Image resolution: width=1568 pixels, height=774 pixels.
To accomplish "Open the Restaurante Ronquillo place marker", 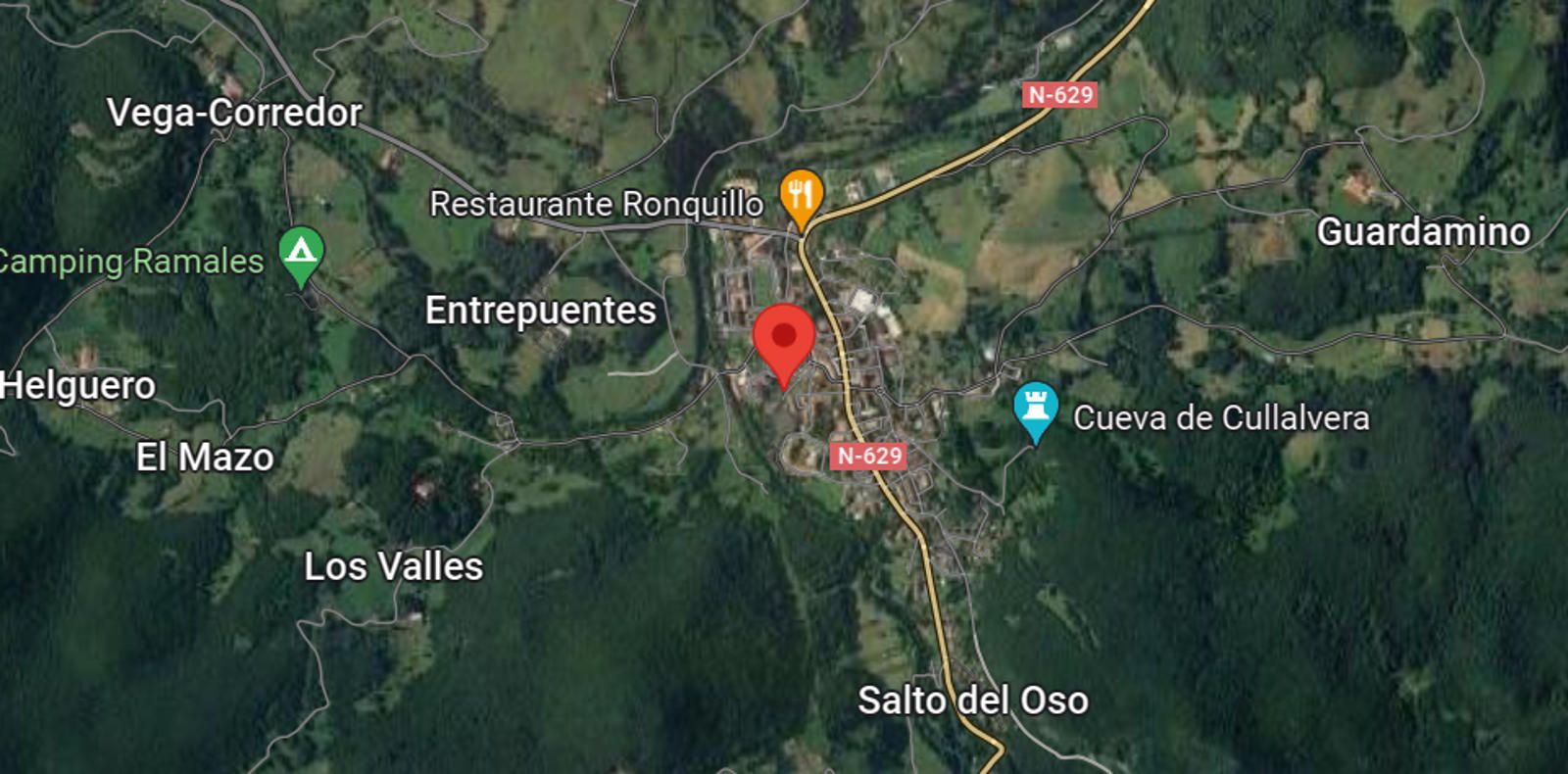I will [801, 193].
